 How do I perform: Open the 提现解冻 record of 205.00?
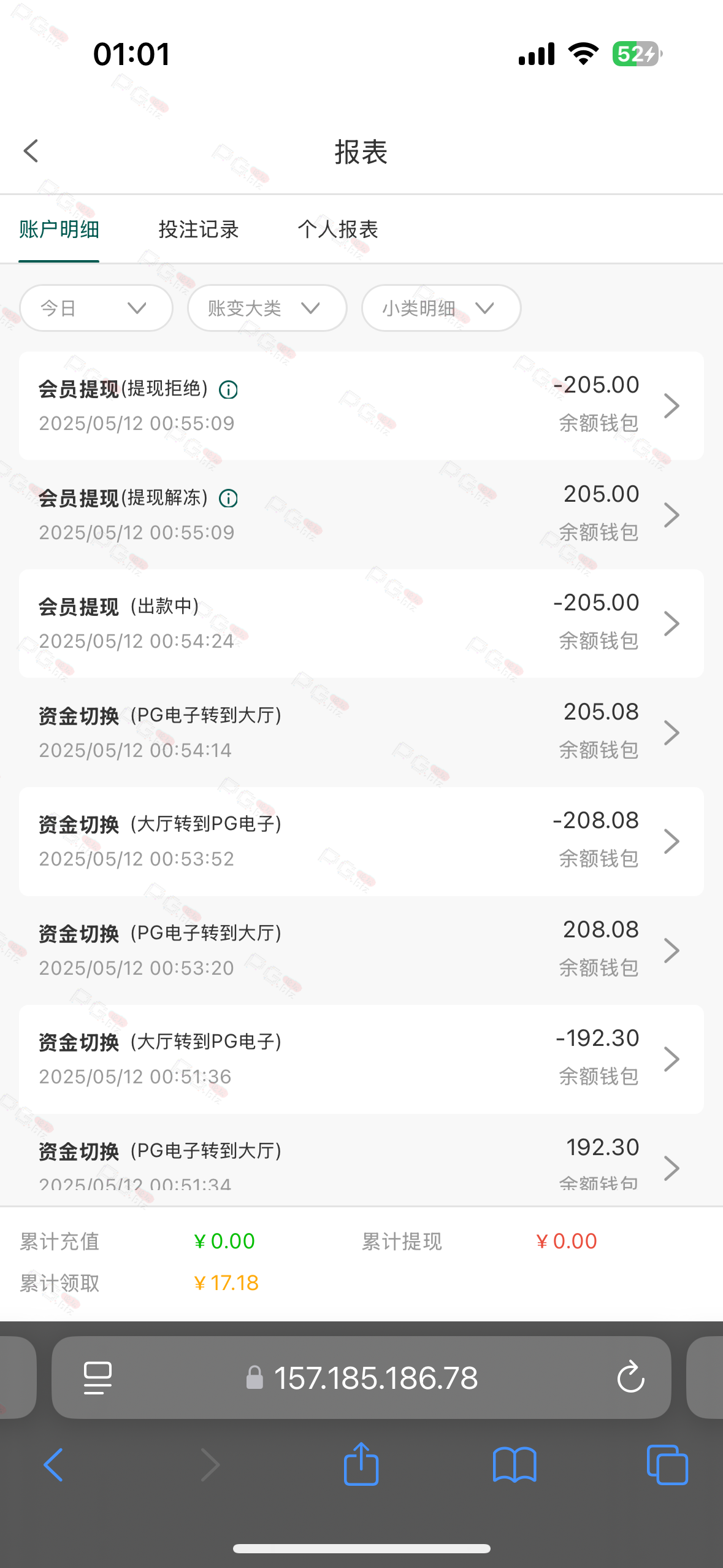coord(361,514)
